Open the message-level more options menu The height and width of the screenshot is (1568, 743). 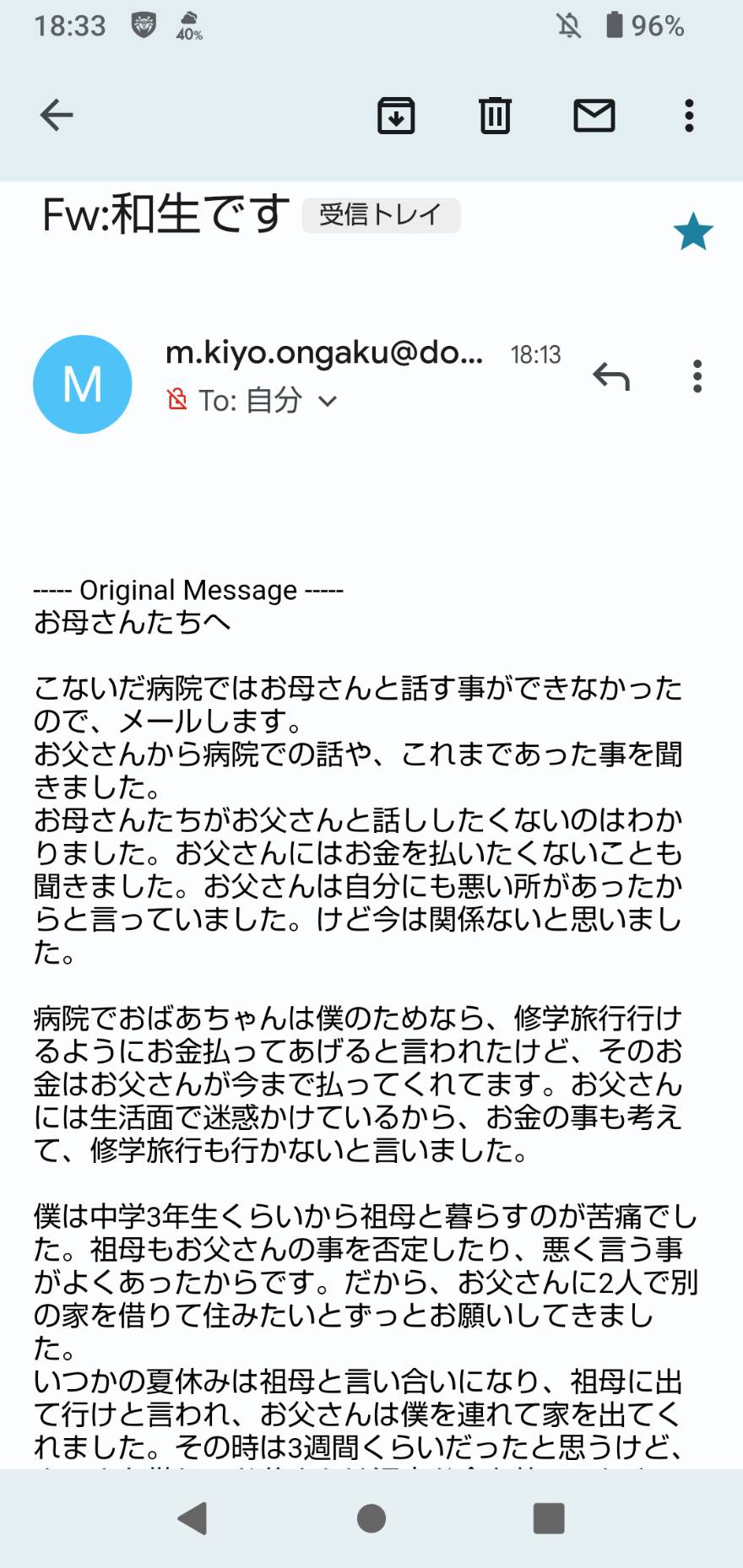pos(697,376)
